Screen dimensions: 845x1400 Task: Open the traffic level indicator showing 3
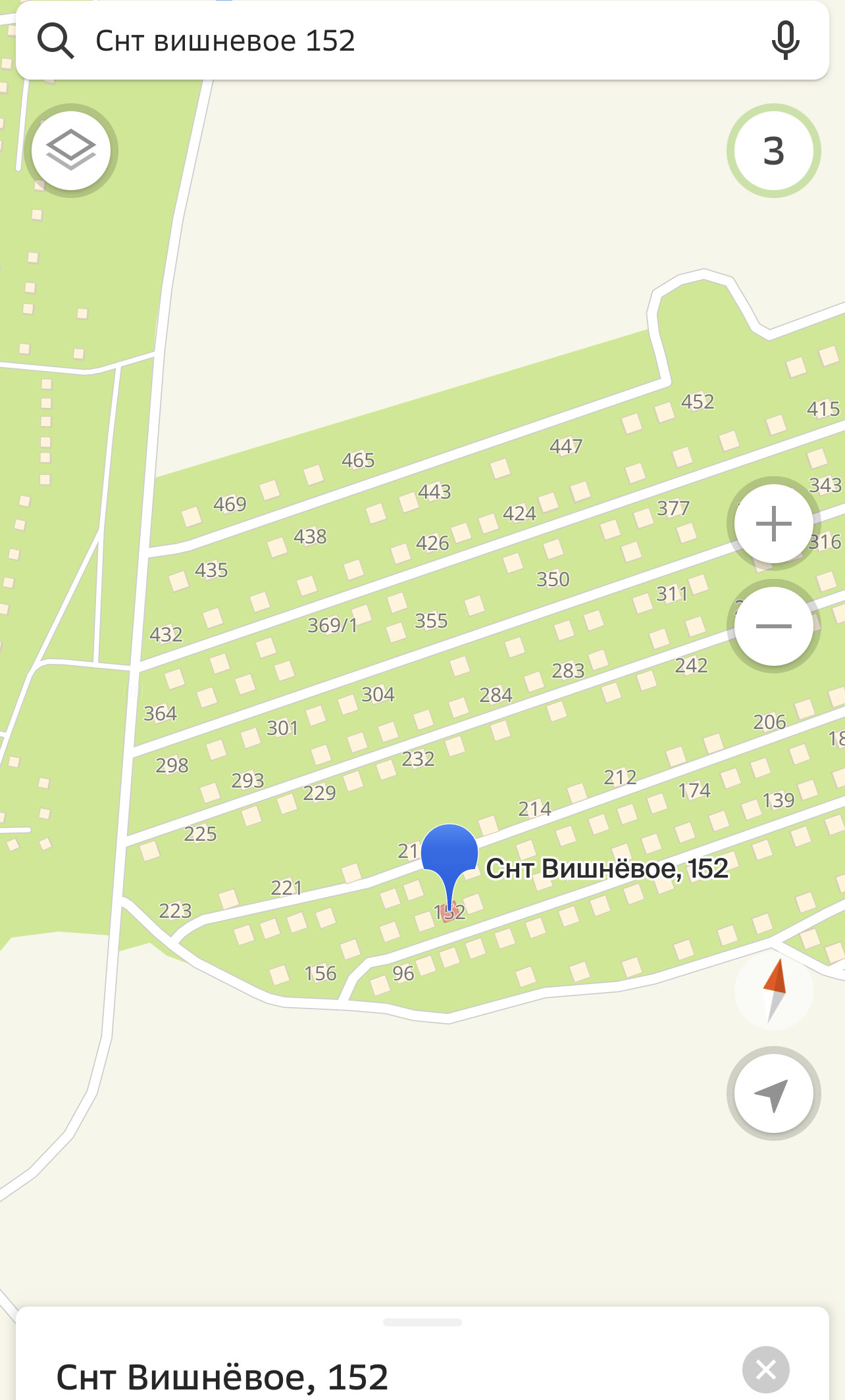pyautogui.click(x=773, y=151)
